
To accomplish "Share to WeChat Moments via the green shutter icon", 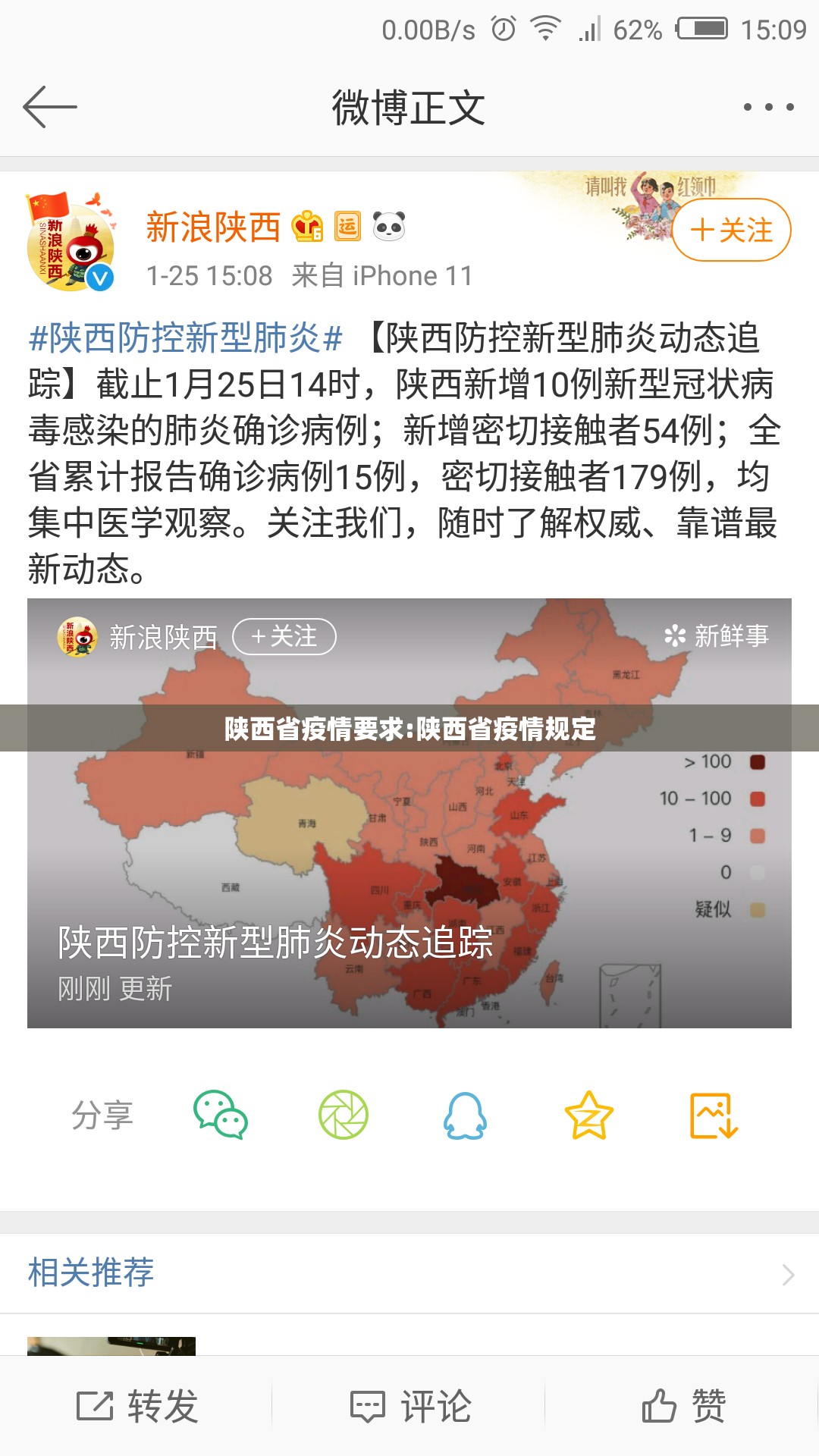I will click(344, 1116).
